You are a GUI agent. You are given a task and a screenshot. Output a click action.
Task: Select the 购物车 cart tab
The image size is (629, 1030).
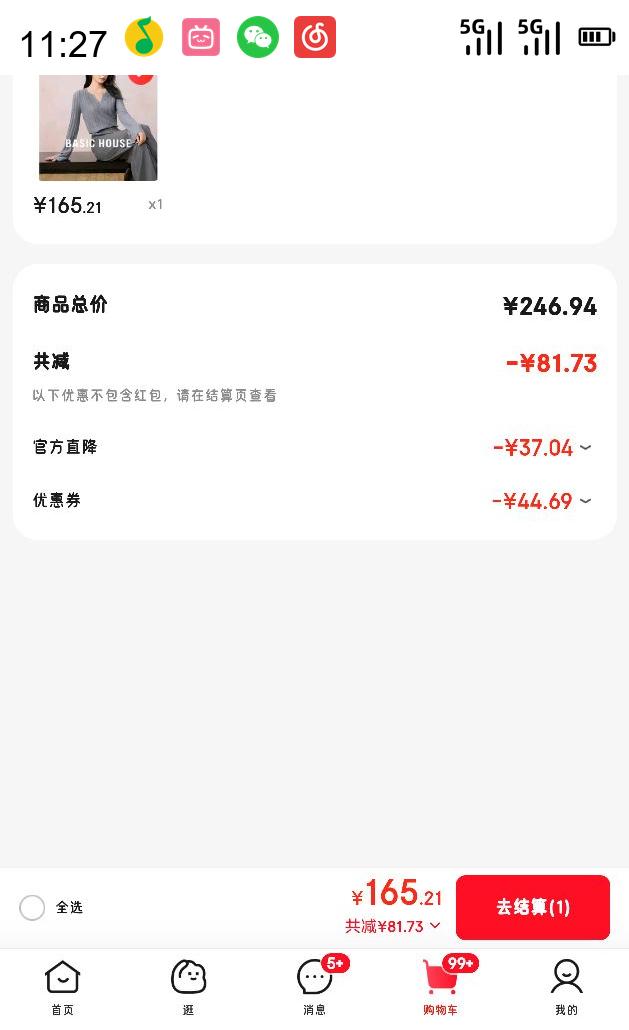pyautogui.click(x=440, y=986)
